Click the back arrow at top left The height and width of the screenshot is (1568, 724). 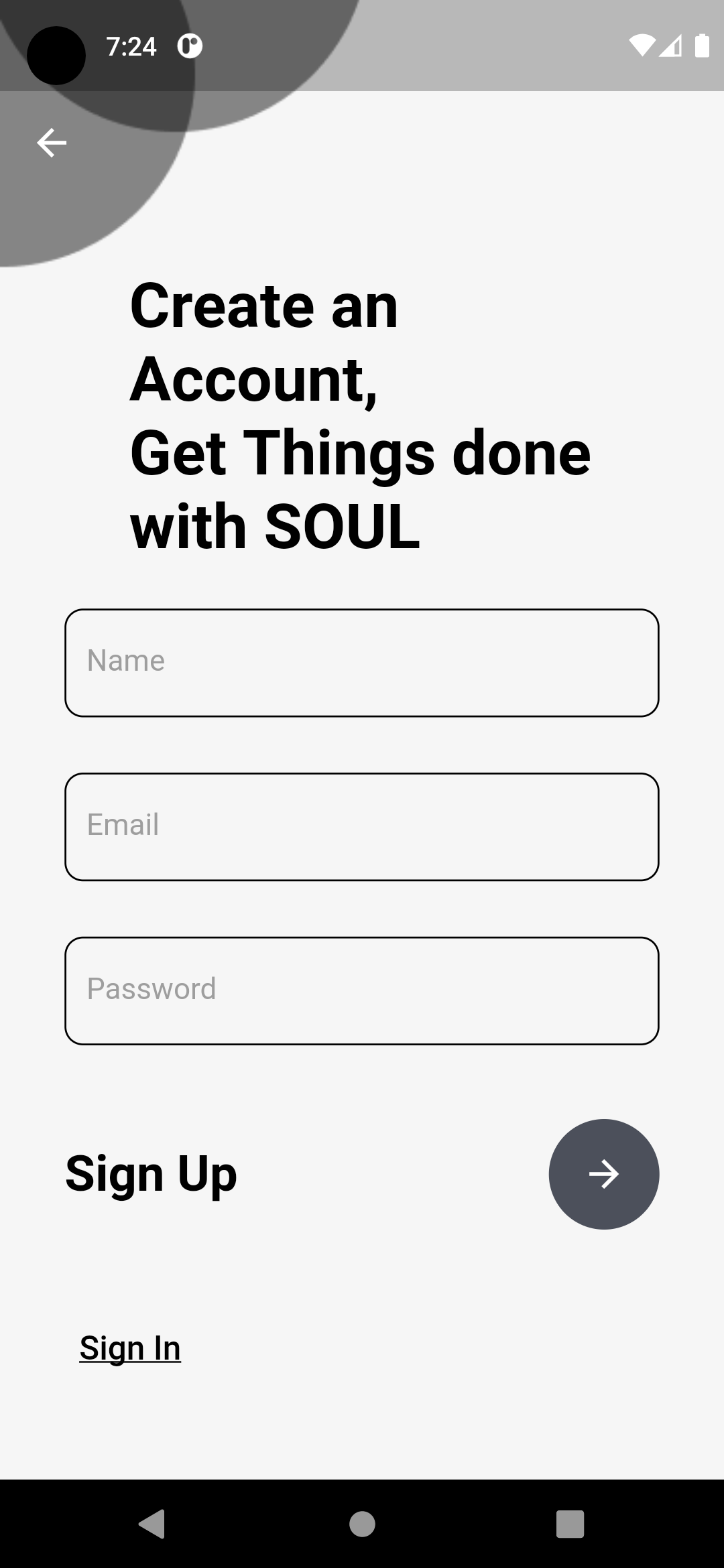point(52,142)
